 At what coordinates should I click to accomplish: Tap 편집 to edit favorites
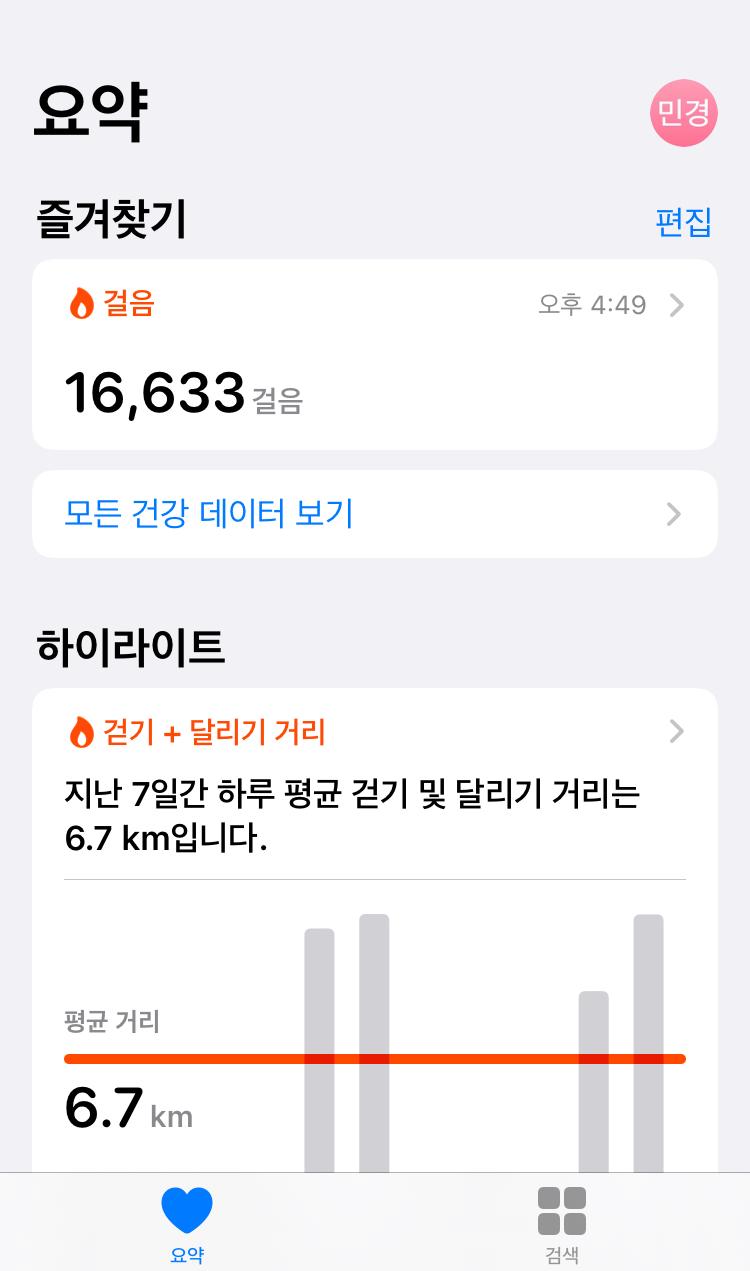[x=683, y=222]
